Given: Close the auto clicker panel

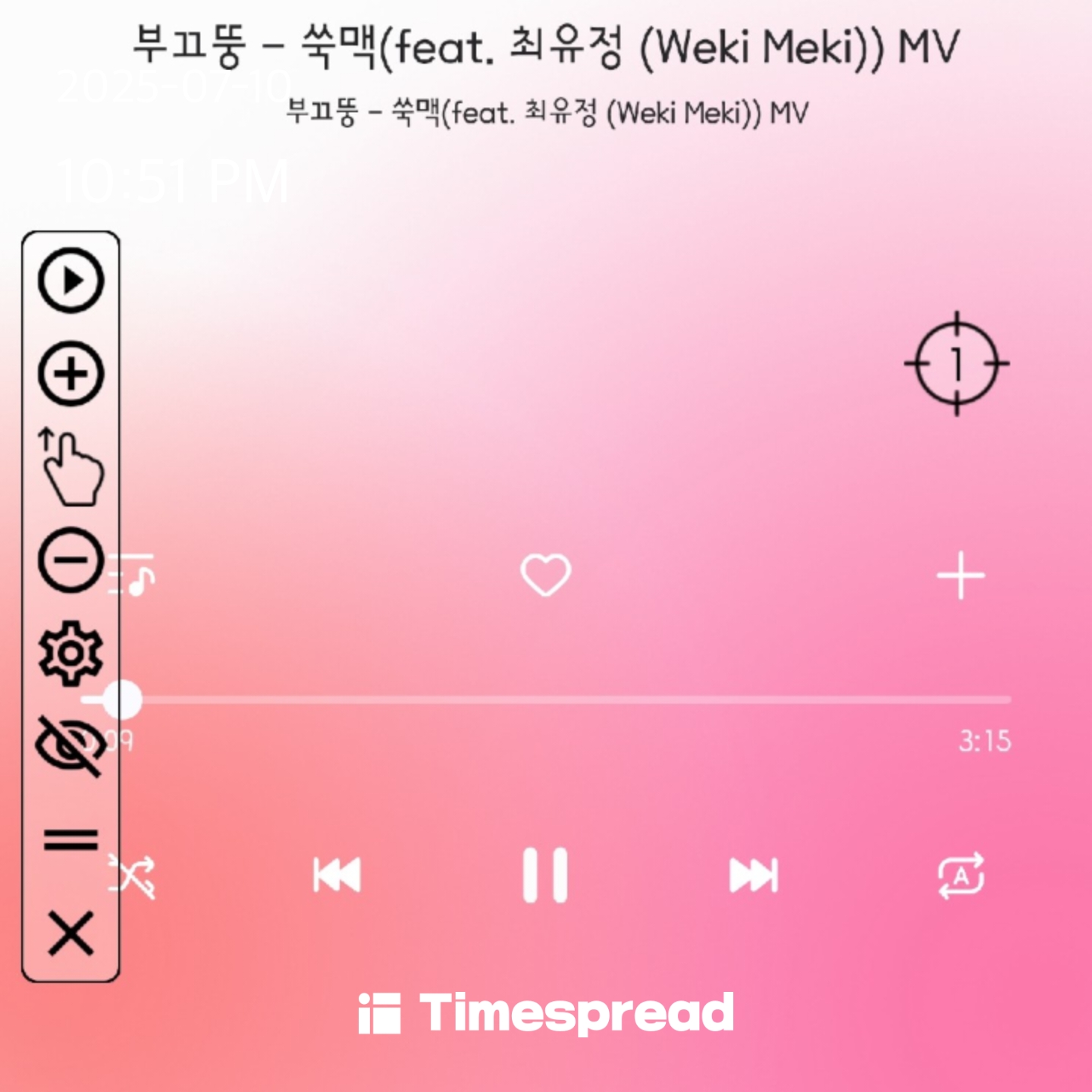Looking at the screenshot, I should 71,934.
